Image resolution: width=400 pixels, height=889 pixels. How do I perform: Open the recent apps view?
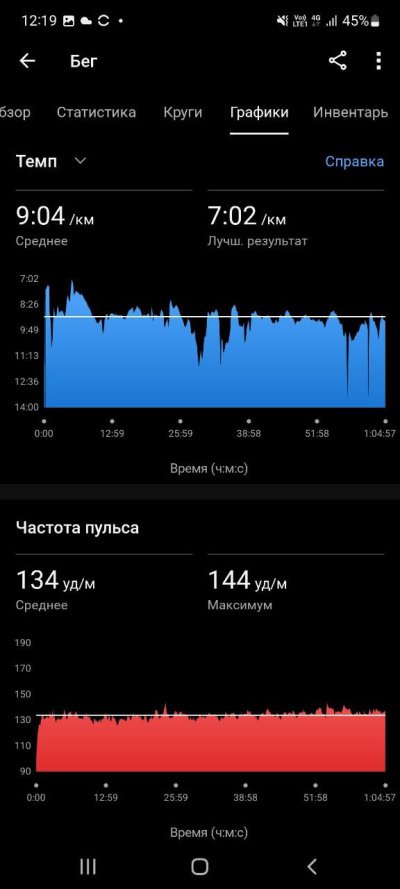(87, 866)
